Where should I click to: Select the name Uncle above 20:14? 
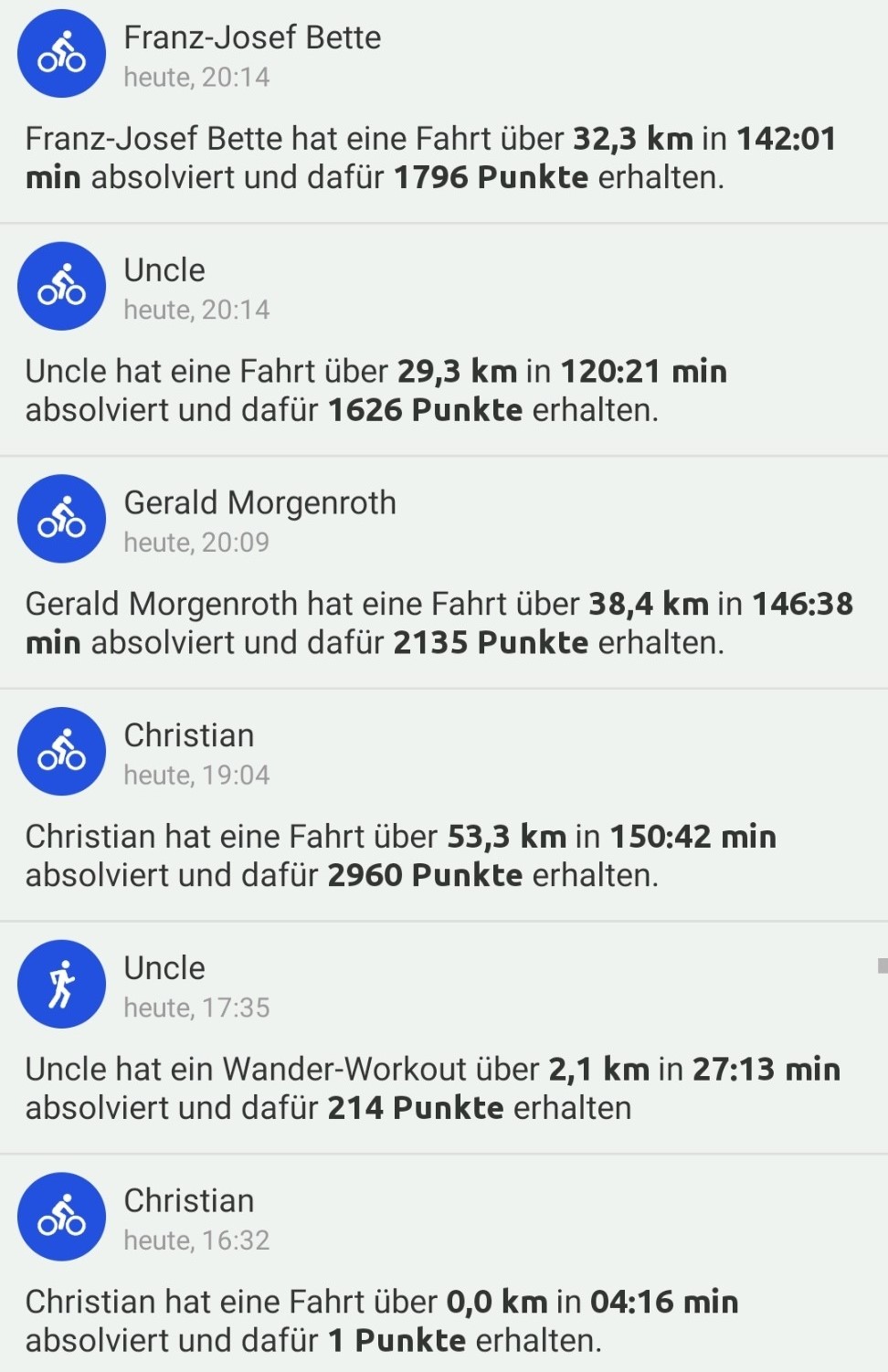pyautogui.click(x=164, y=269)
